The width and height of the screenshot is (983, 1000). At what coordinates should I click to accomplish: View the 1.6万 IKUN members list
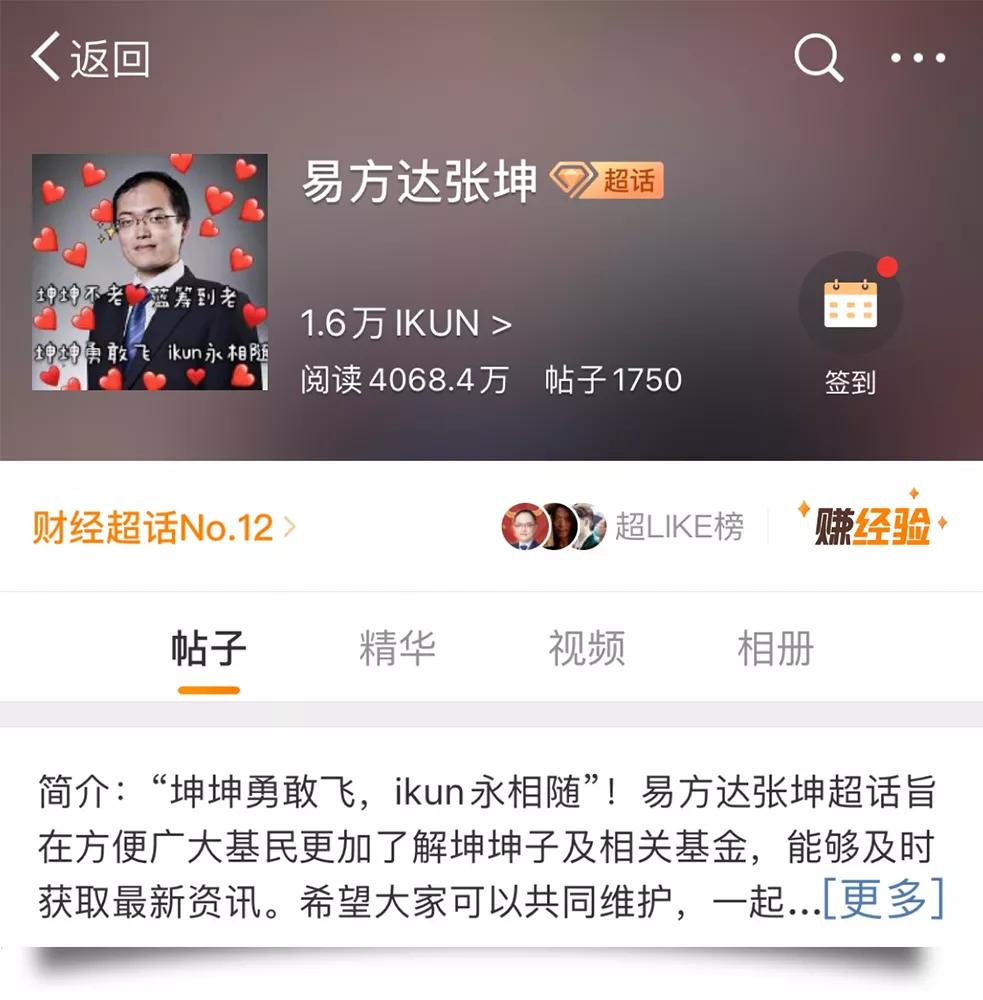coord(406,324)
